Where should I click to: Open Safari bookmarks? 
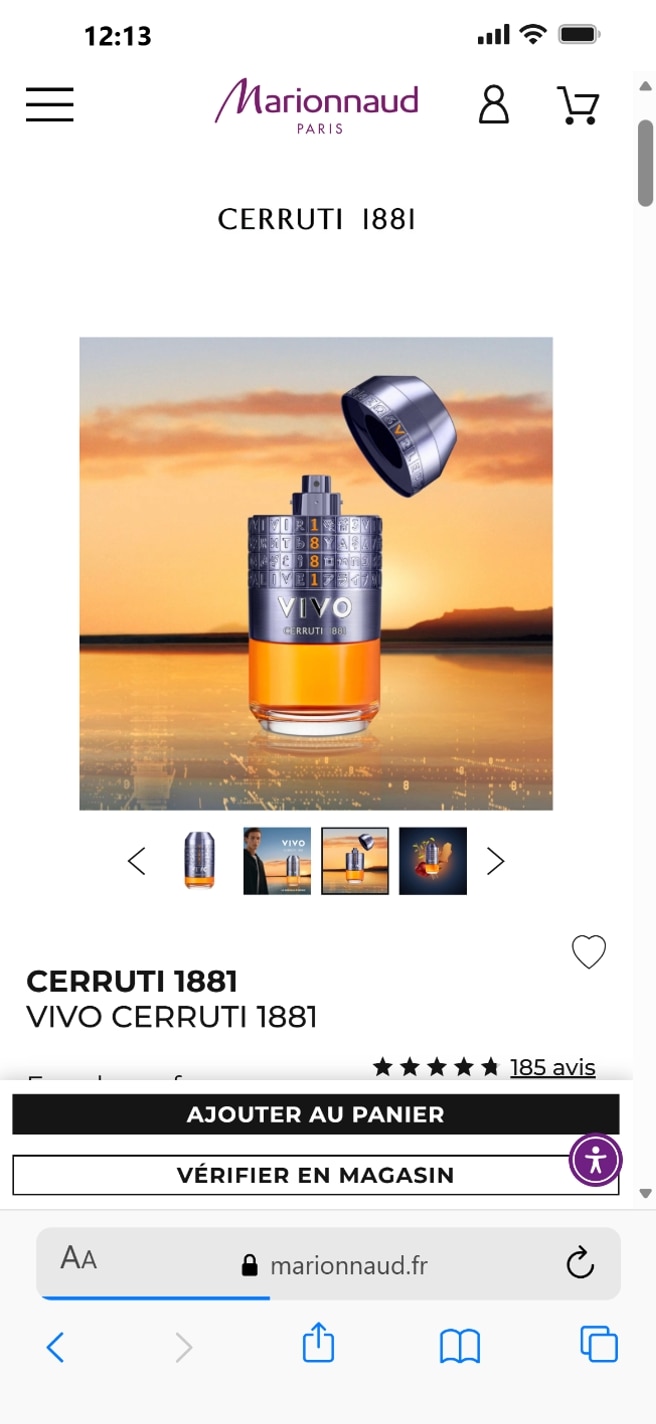(460, 1347)
